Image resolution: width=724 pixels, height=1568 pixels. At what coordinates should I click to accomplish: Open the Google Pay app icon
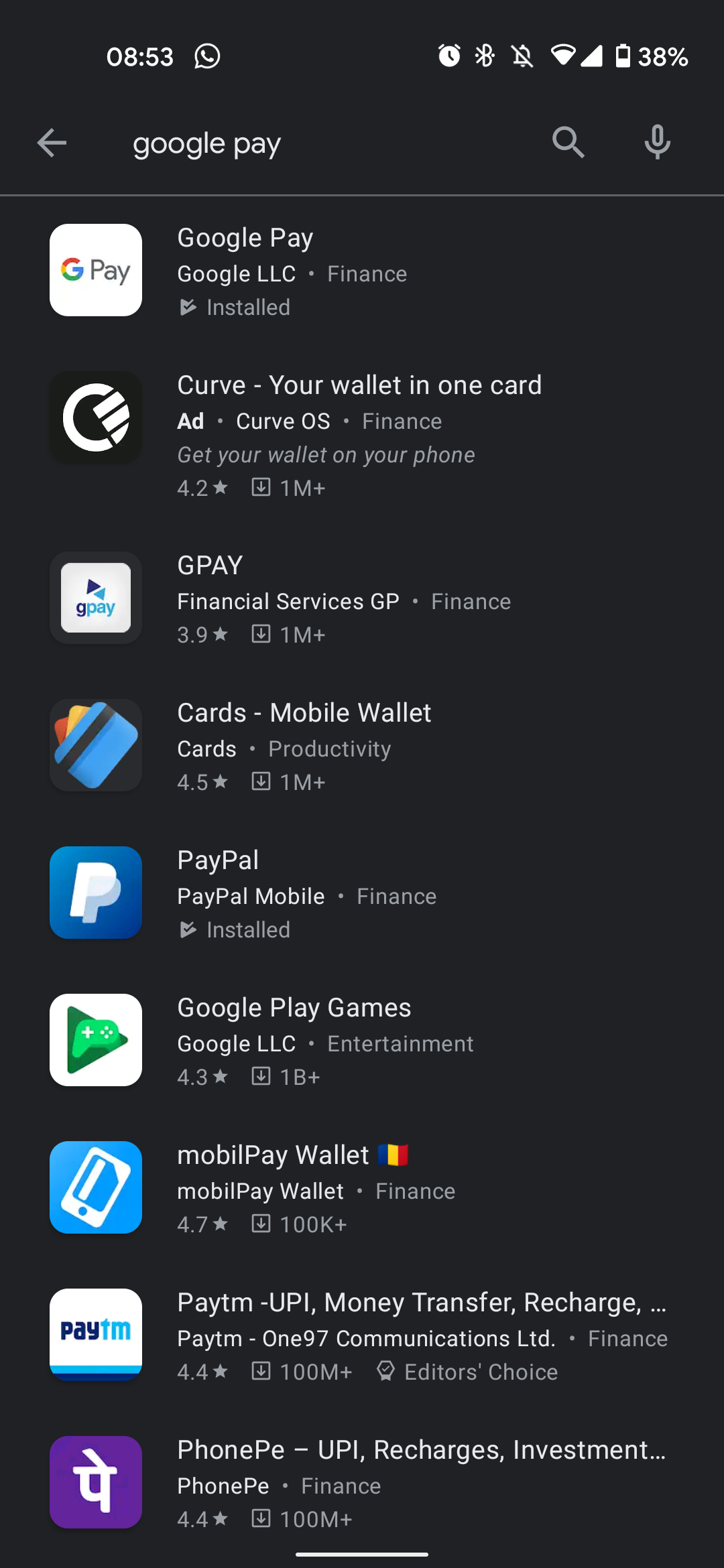point(95,270)
